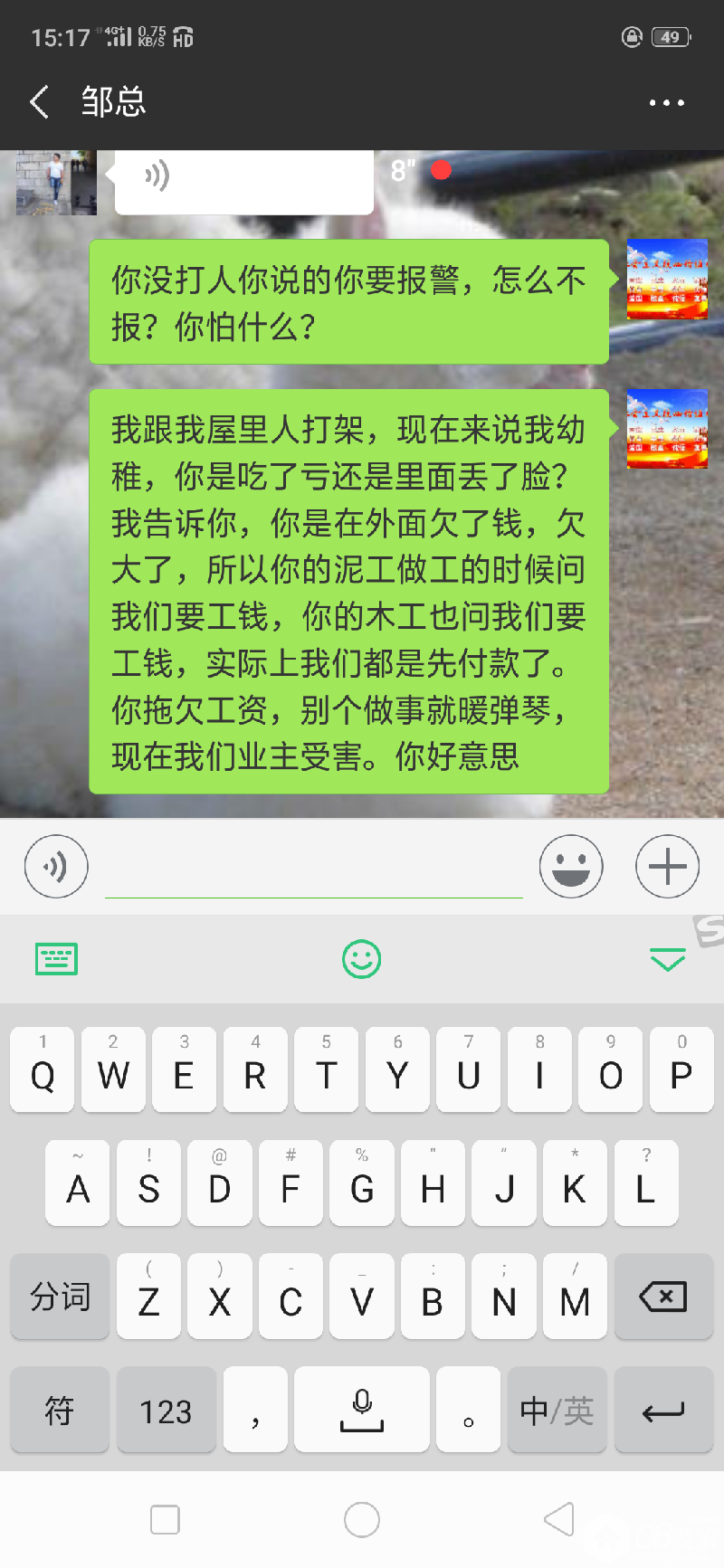This screenshot has width=724, height=1568.
Task: Open the keyboard layout switcher
Action: tap(56, 958)
